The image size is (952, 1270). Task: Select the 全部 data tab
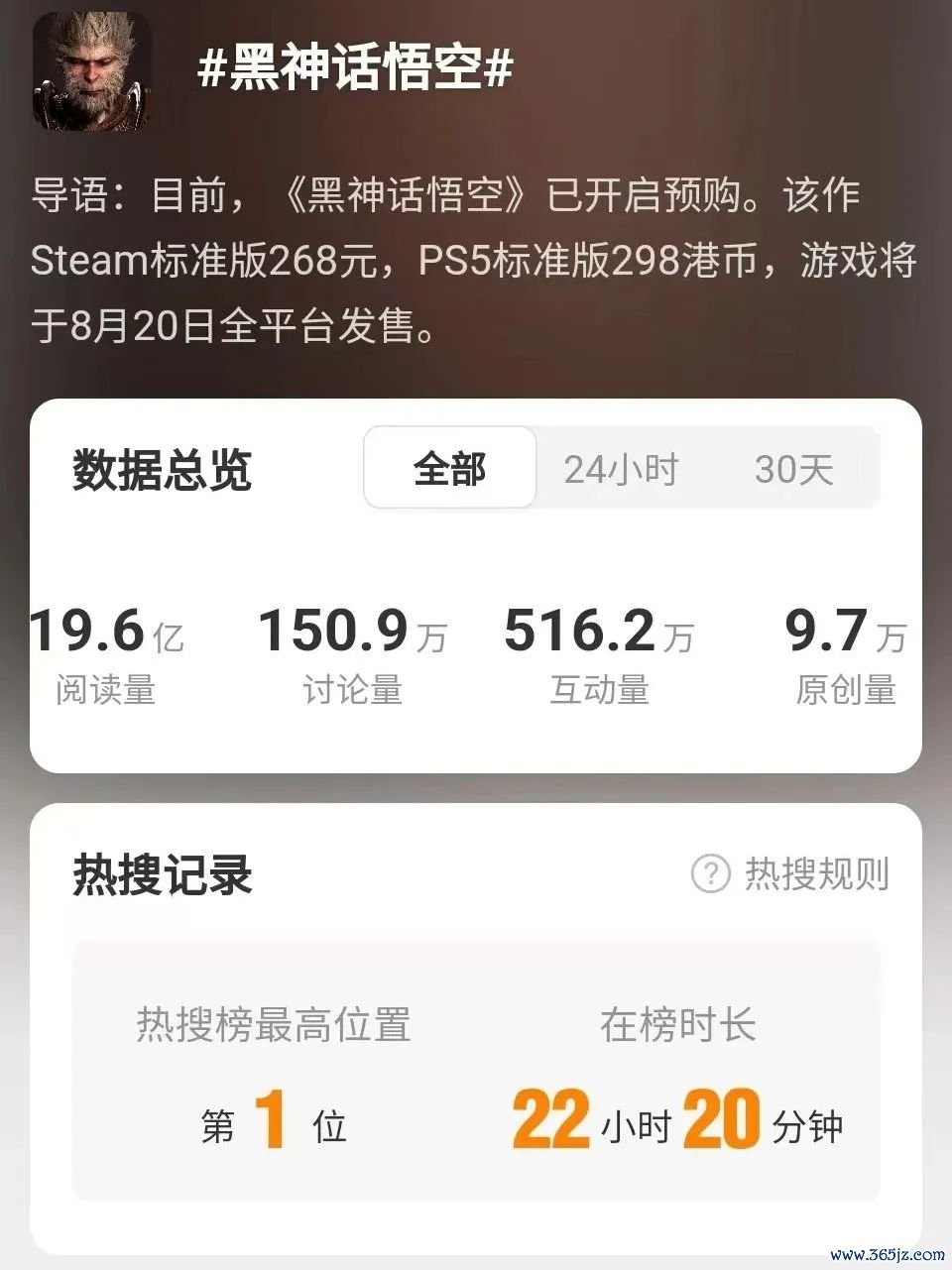pos(450,468)
